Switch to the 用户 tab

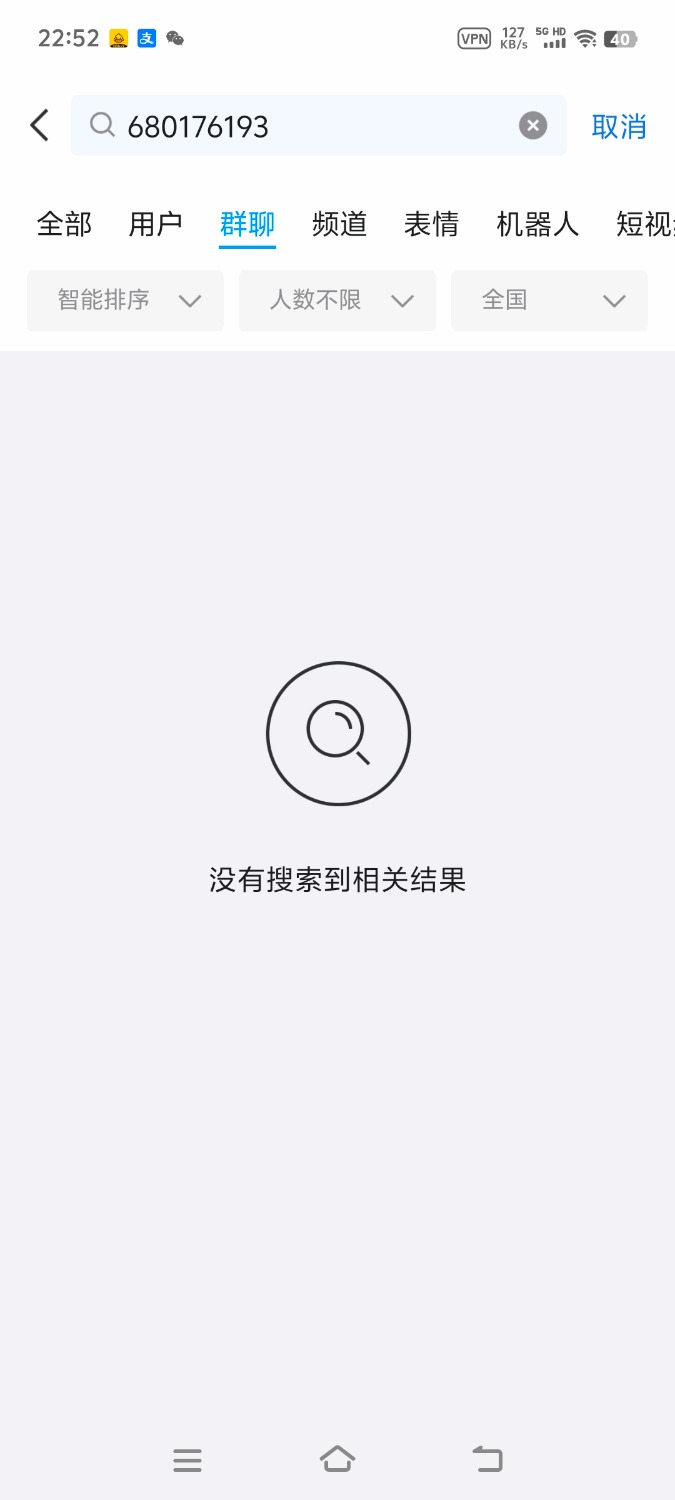[x=156, y=224]
